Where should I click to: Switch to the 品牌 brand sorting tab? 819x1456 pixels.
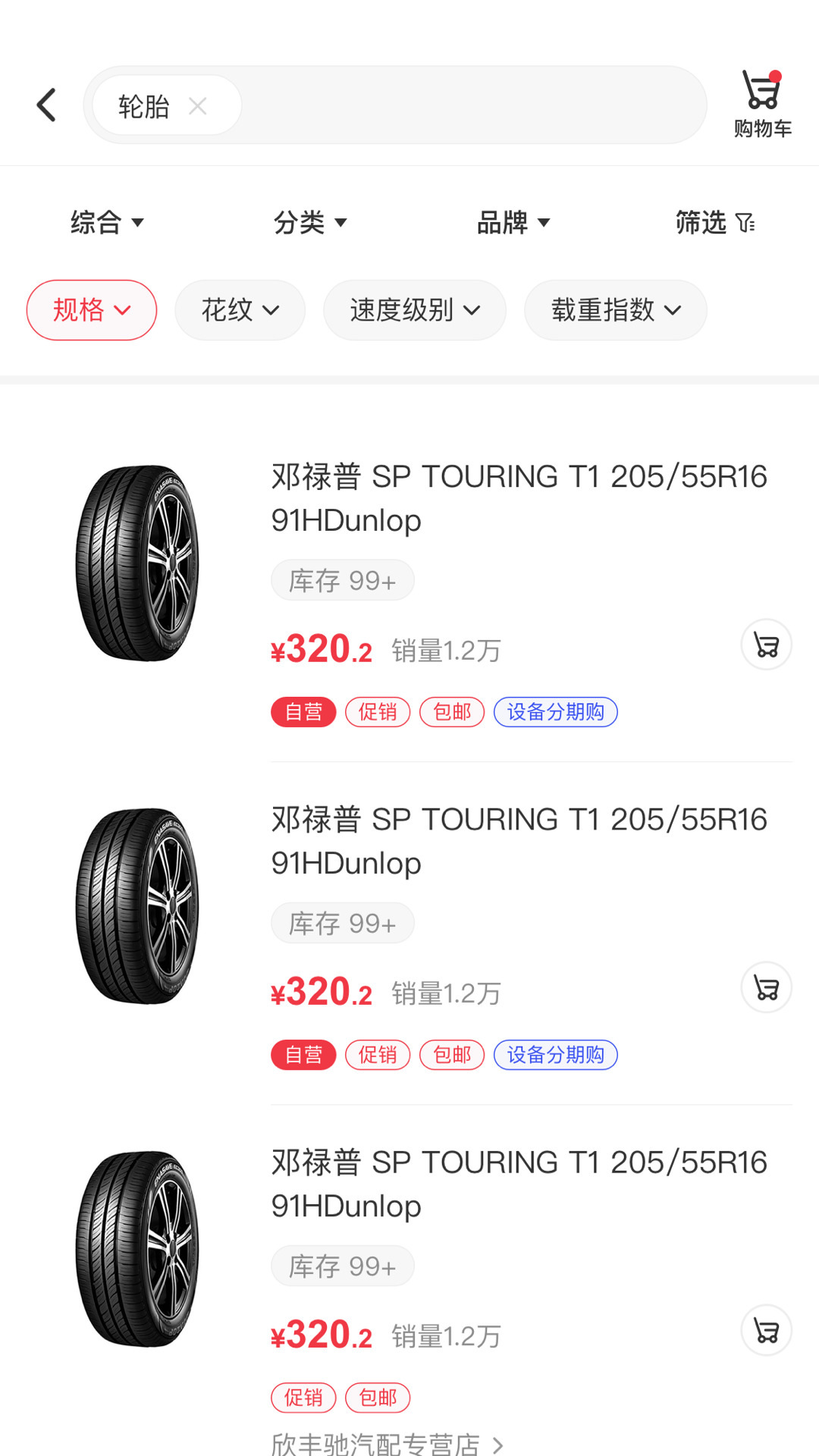coord(513,222)
